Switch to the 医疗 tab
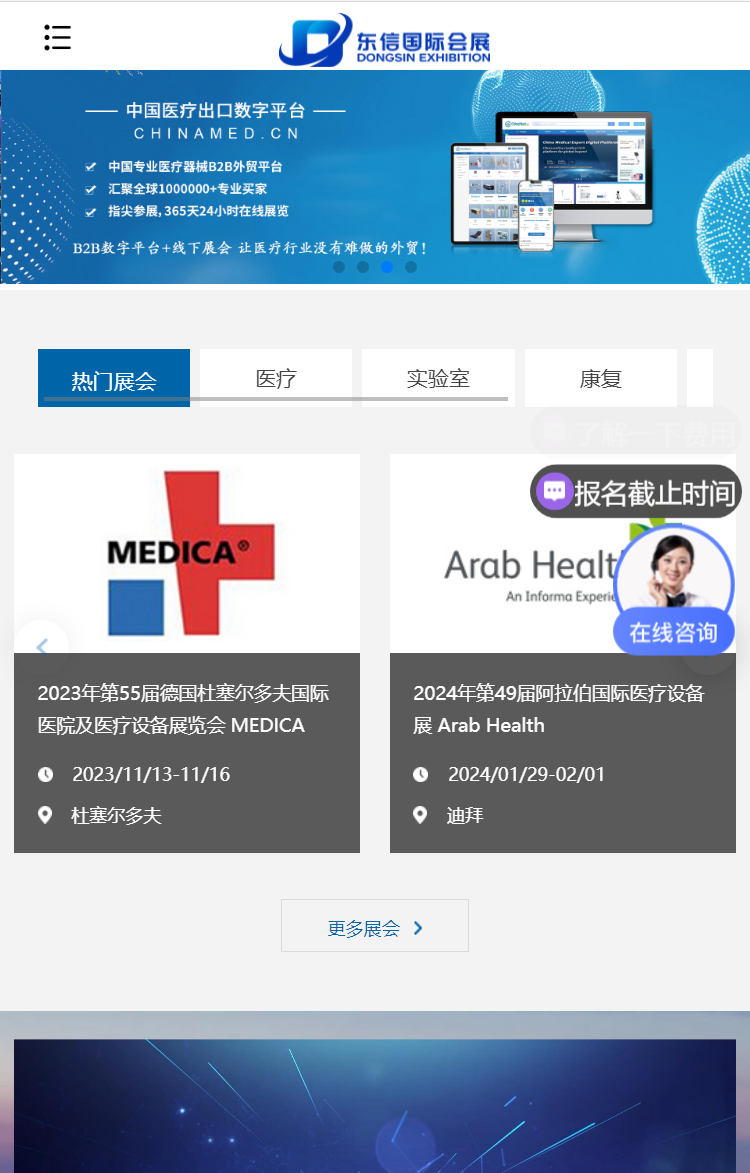Screen dimensions: 750x1173 [x=276, y=378]
